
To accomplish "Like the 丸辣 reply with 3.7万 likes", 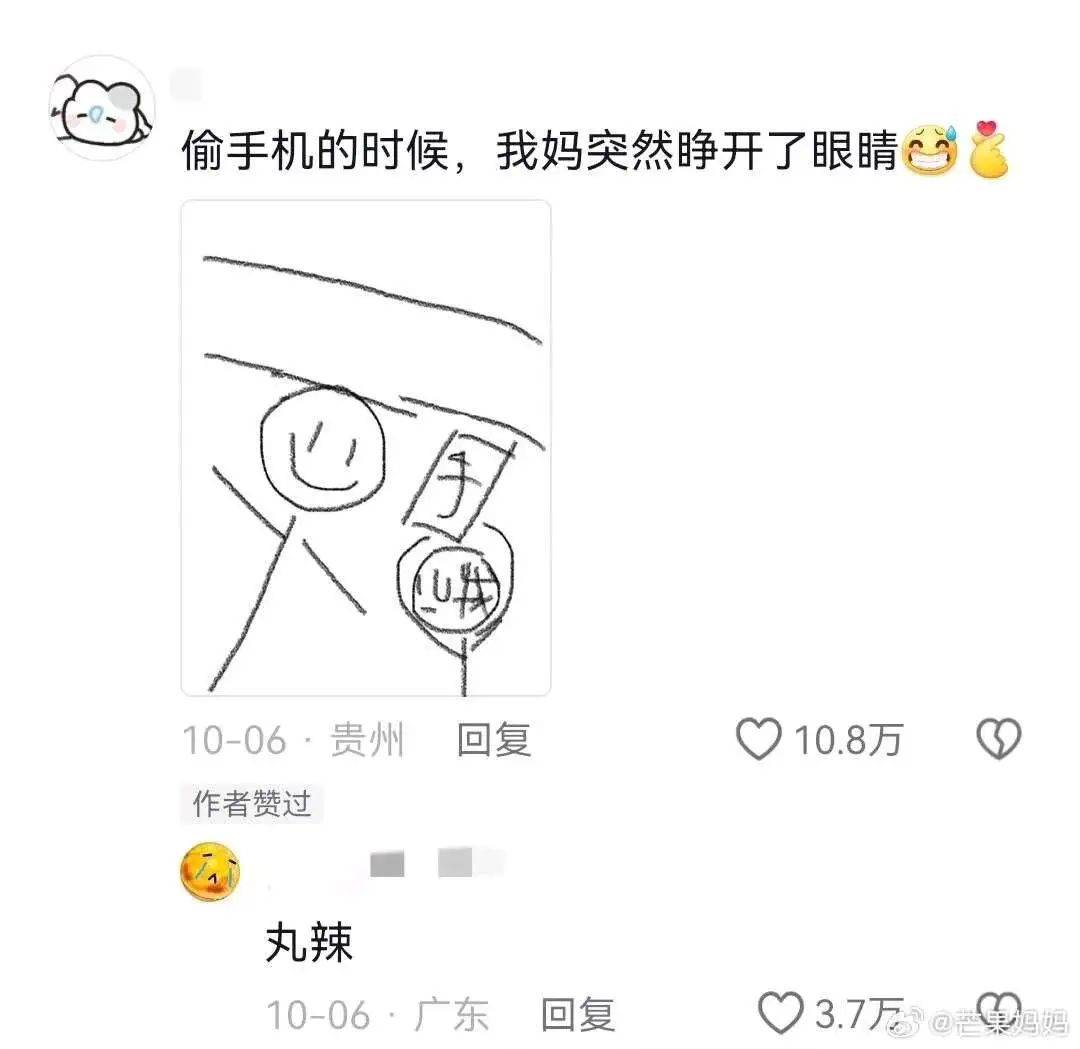I will (x=780, y=1014).
